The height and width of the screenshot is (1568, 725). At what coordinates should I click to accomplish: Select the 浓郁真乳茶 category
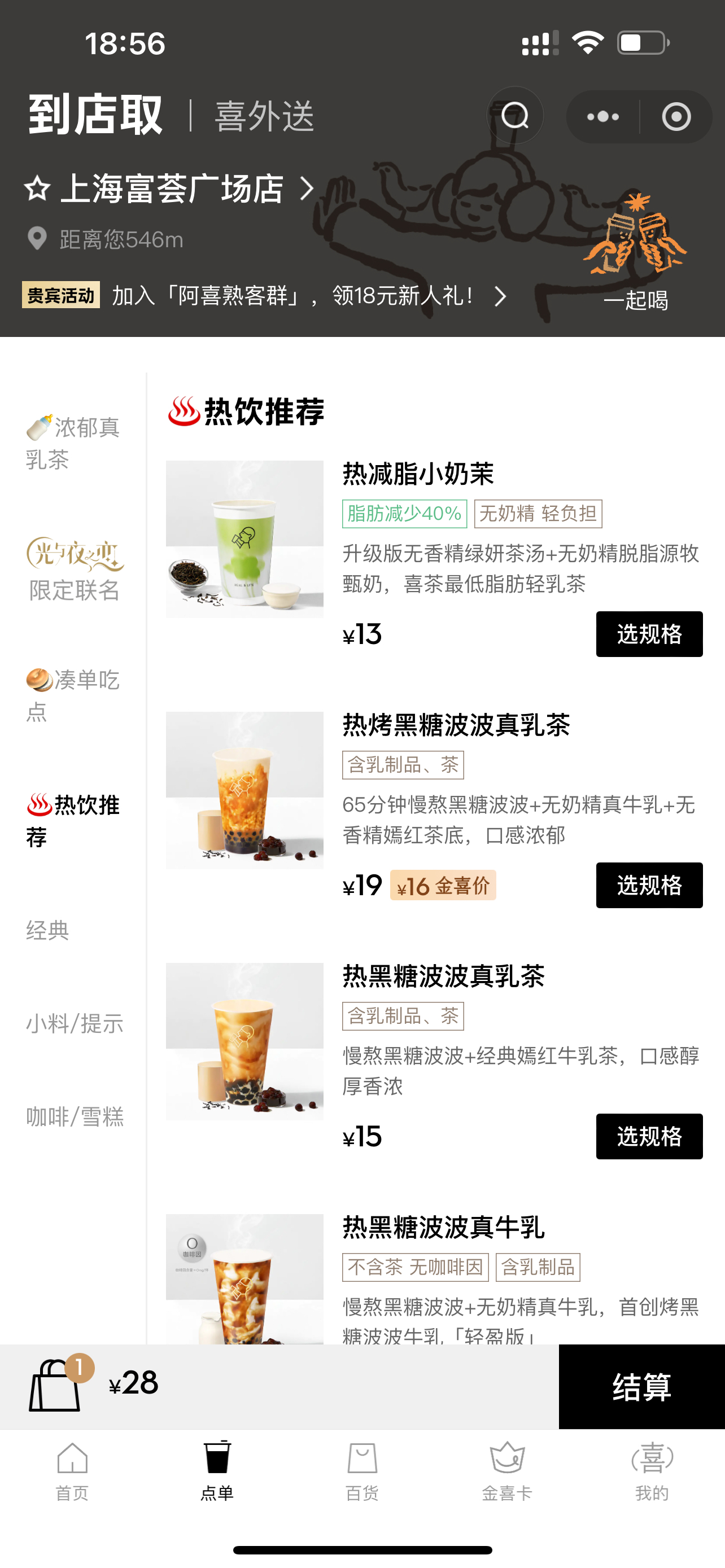[73, 443]
